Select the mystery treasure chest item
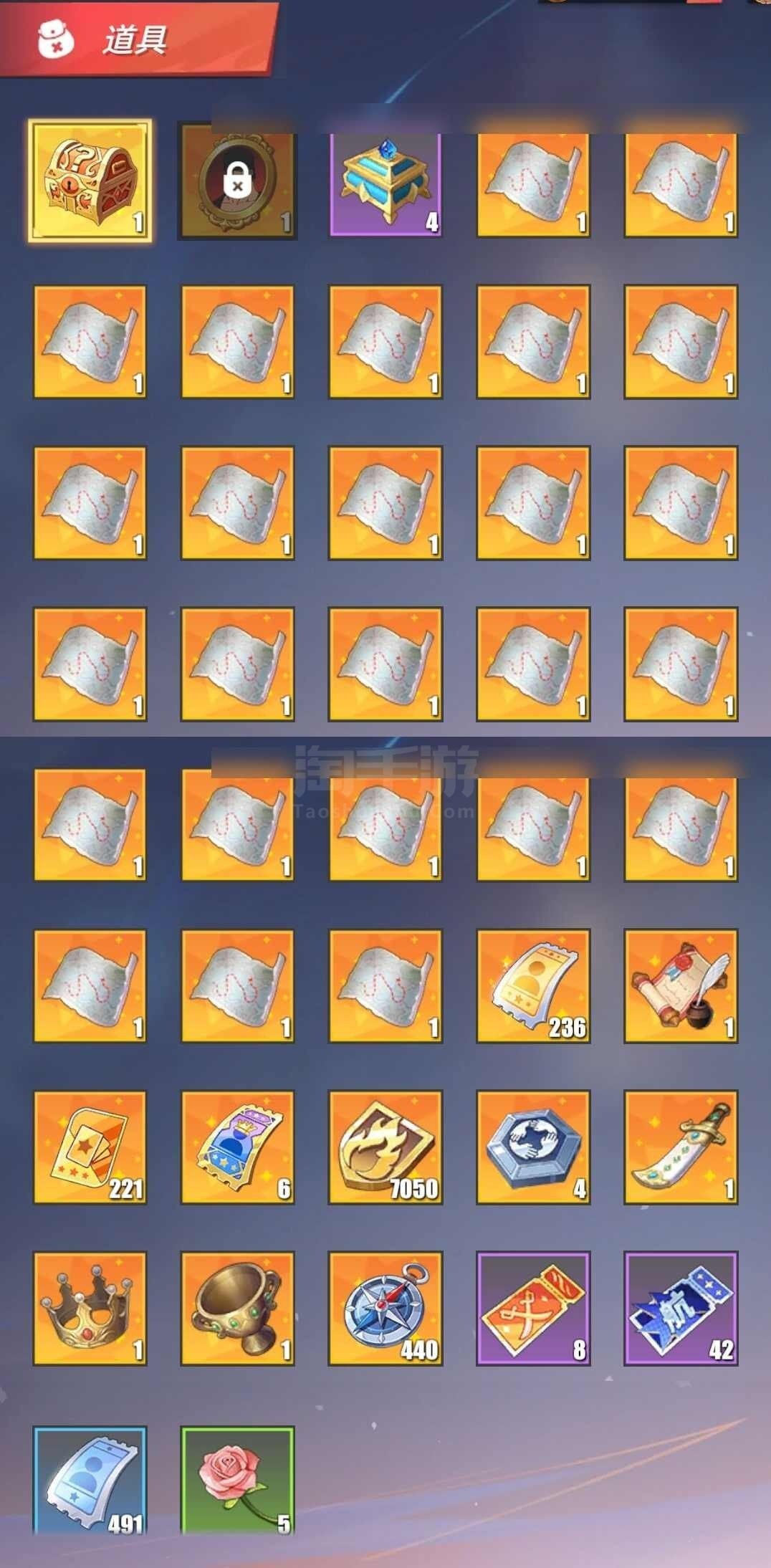 90,181
